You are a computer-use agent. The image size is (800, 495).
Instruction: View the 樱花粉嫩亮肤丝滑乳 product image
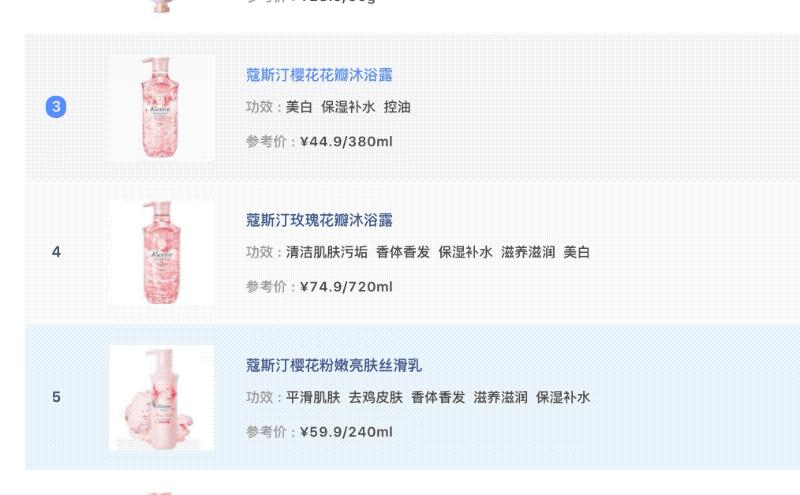pyautogui.click(x=161, y=397)
